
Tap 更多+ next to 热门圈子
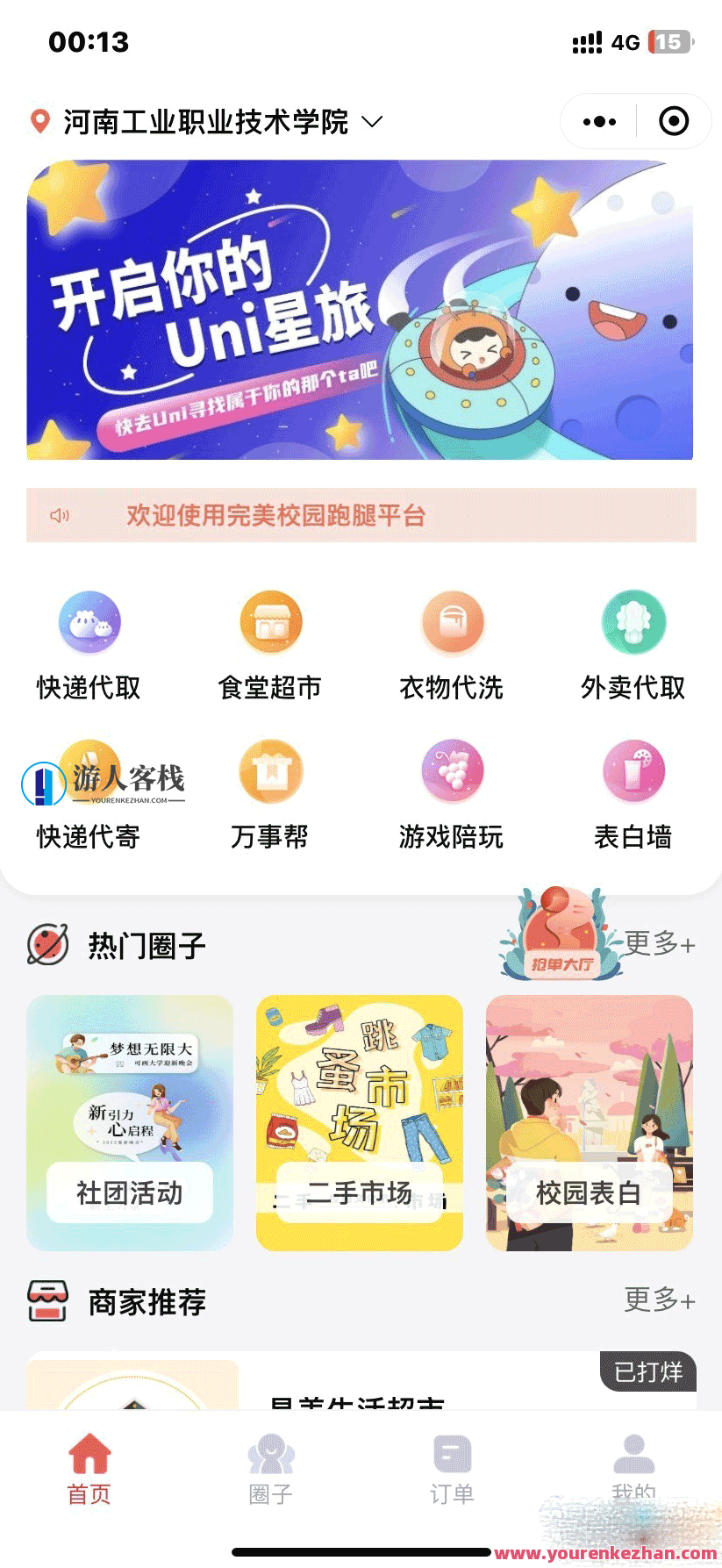660,945
